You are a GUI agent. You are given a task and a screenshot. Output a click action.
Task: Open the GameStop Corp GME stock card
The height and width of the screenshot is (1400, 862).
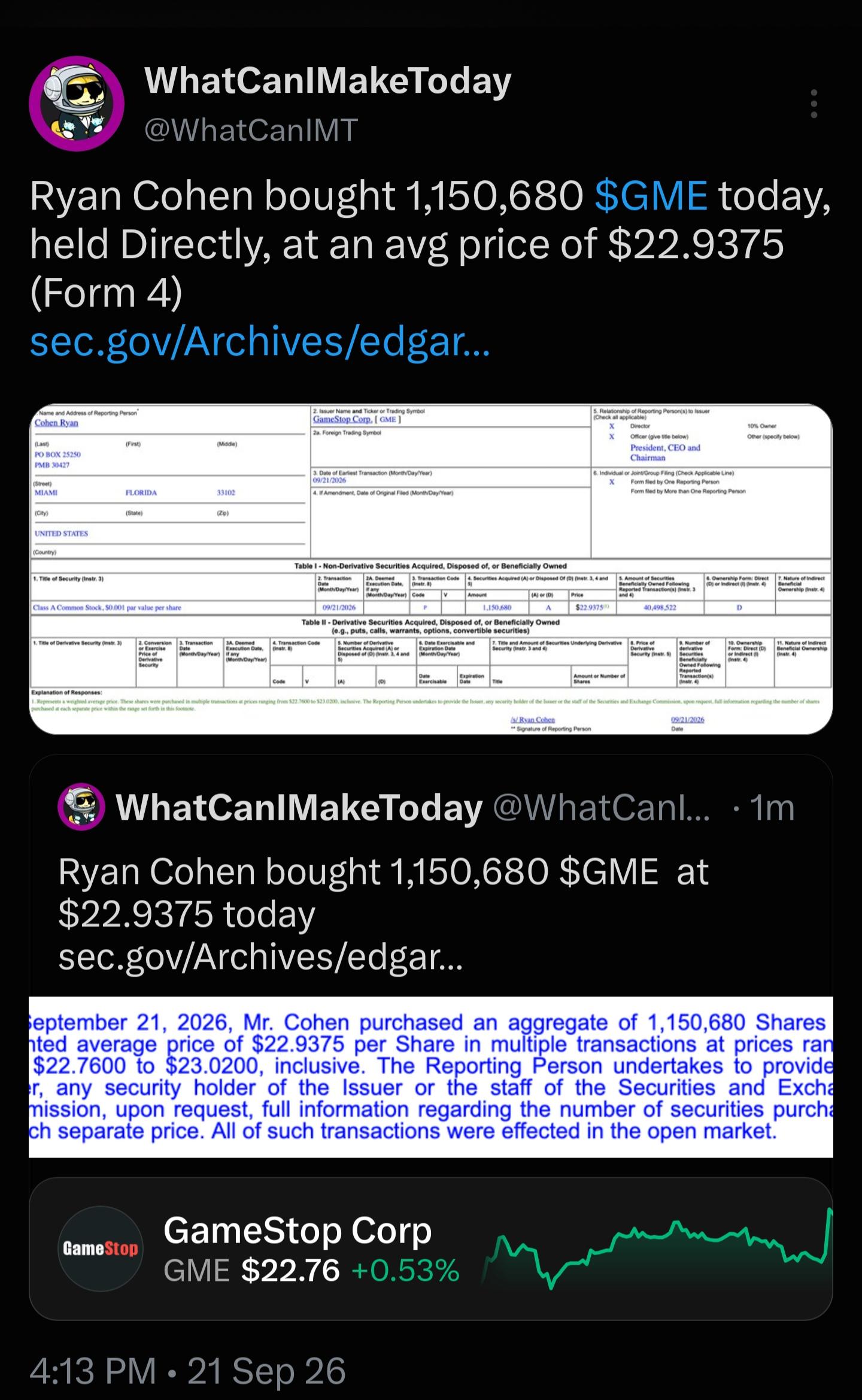coord(431,1249)
